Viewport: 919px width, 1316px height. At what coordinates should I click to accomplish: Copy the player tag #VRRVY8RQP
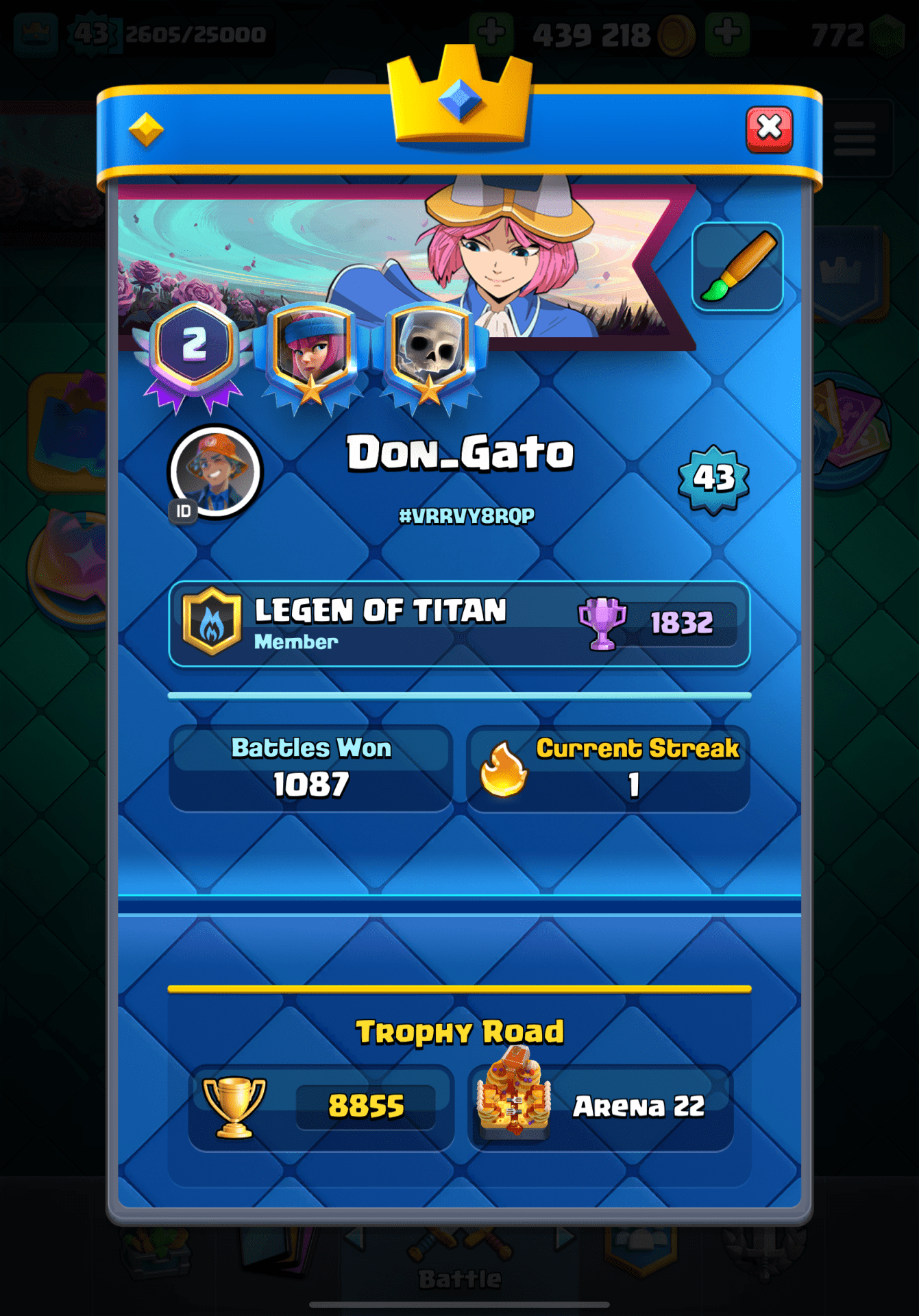tap(467, 515)
